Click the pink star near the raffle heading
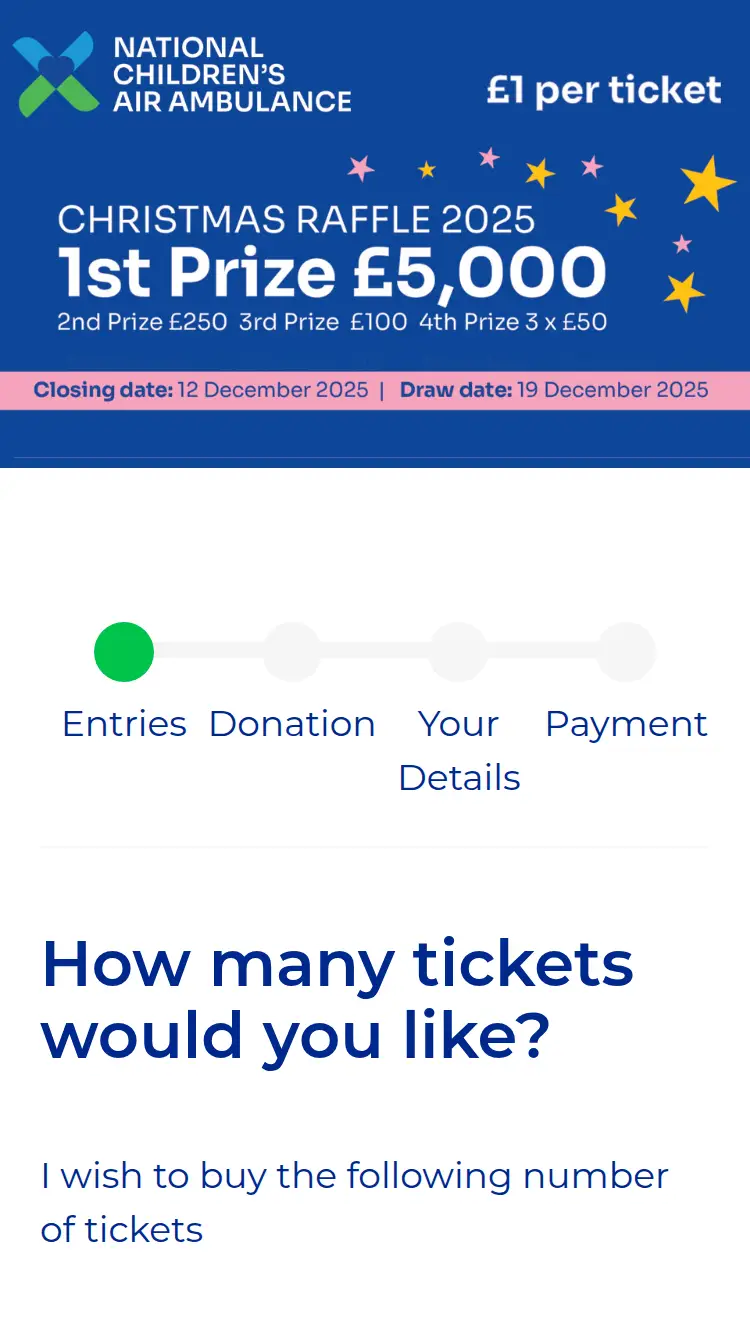This screenshot has width=750, height=1334. coord(360,170)
